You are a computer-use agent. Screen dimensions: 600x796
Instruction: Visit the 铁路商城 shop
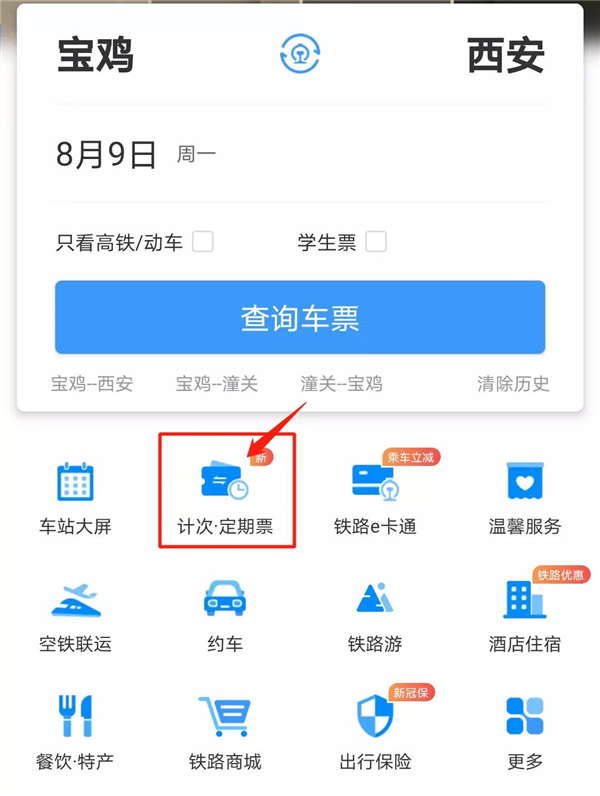225,732
